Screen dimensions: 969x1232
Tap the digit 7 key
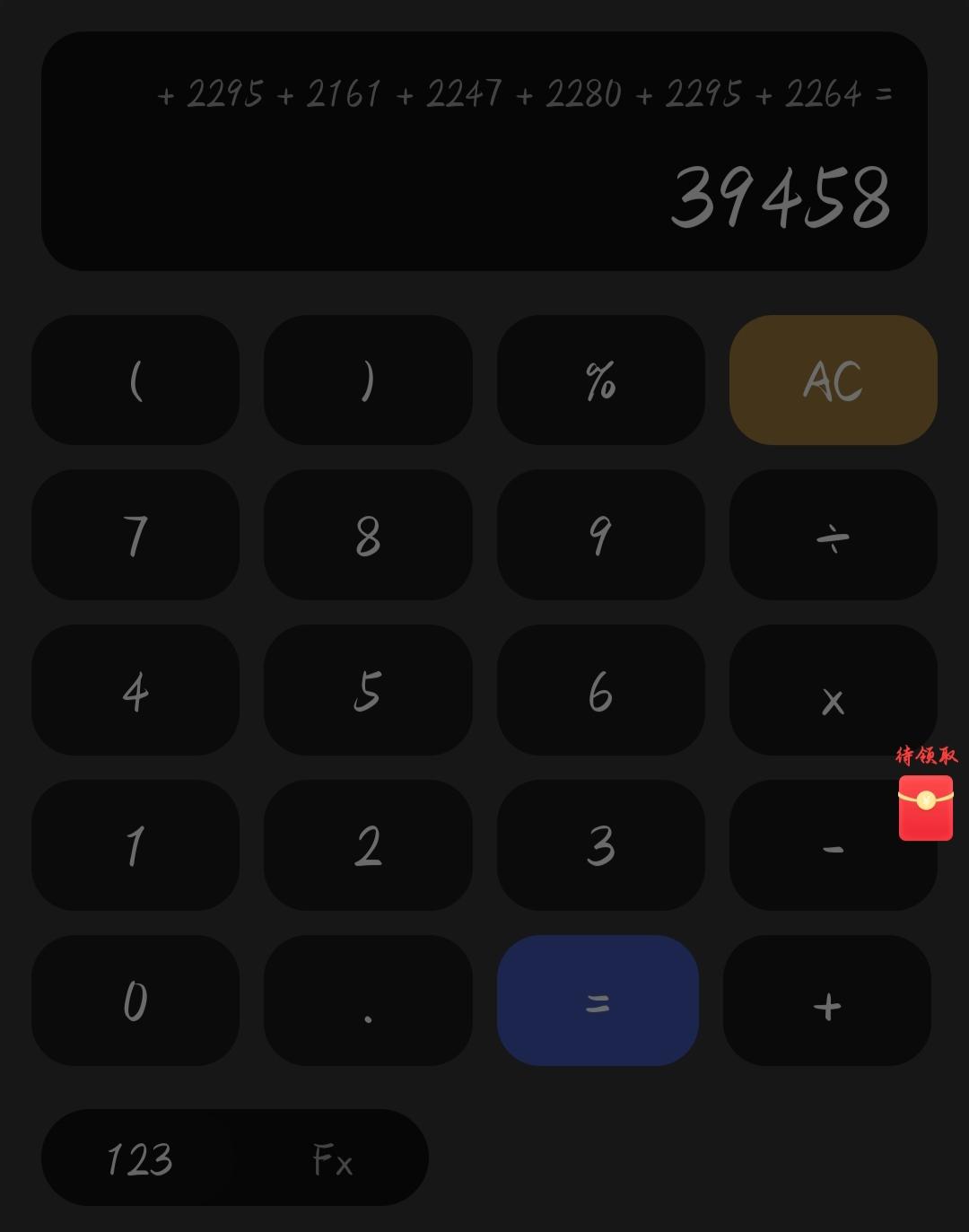[x=135, y=535]
